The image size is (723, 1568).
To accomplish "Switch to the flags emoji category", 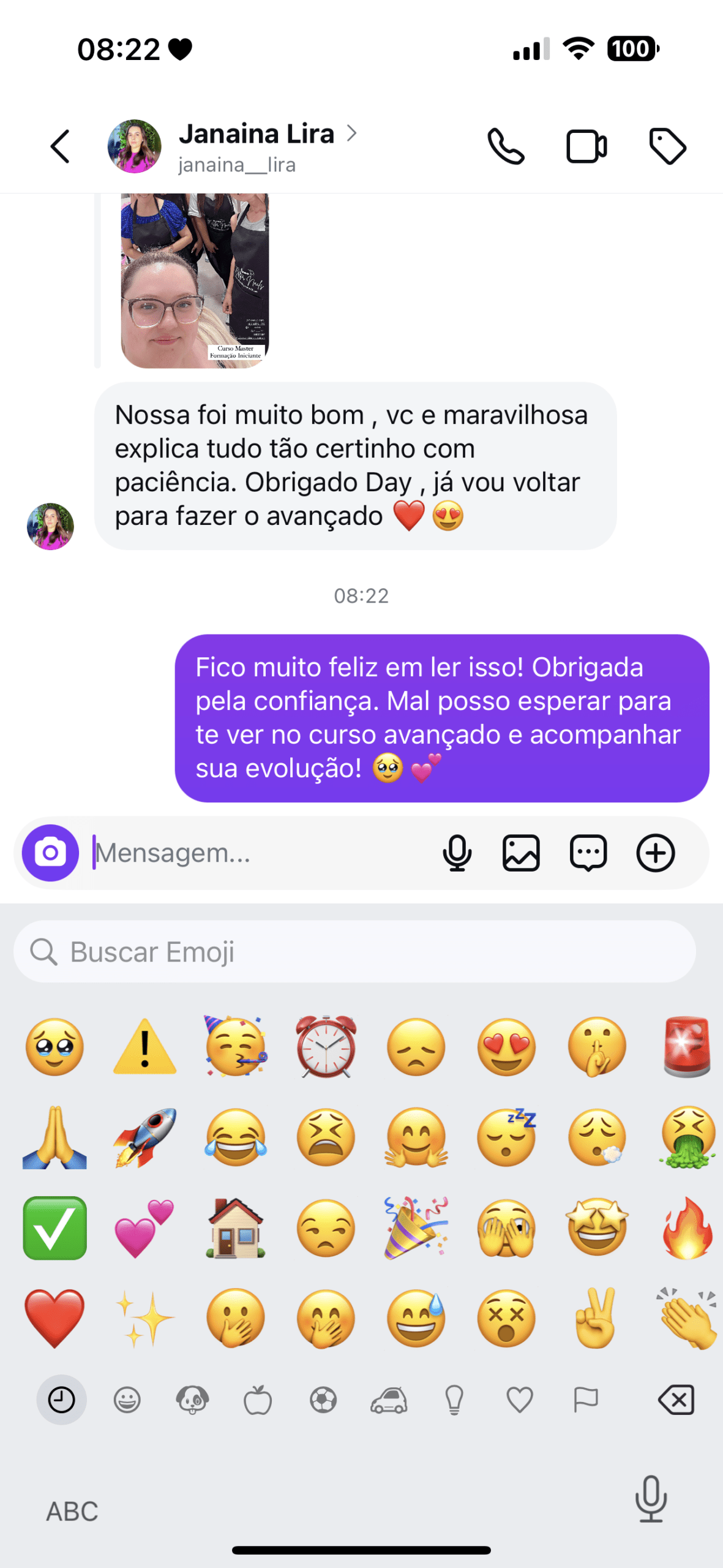I will 585,1400.
